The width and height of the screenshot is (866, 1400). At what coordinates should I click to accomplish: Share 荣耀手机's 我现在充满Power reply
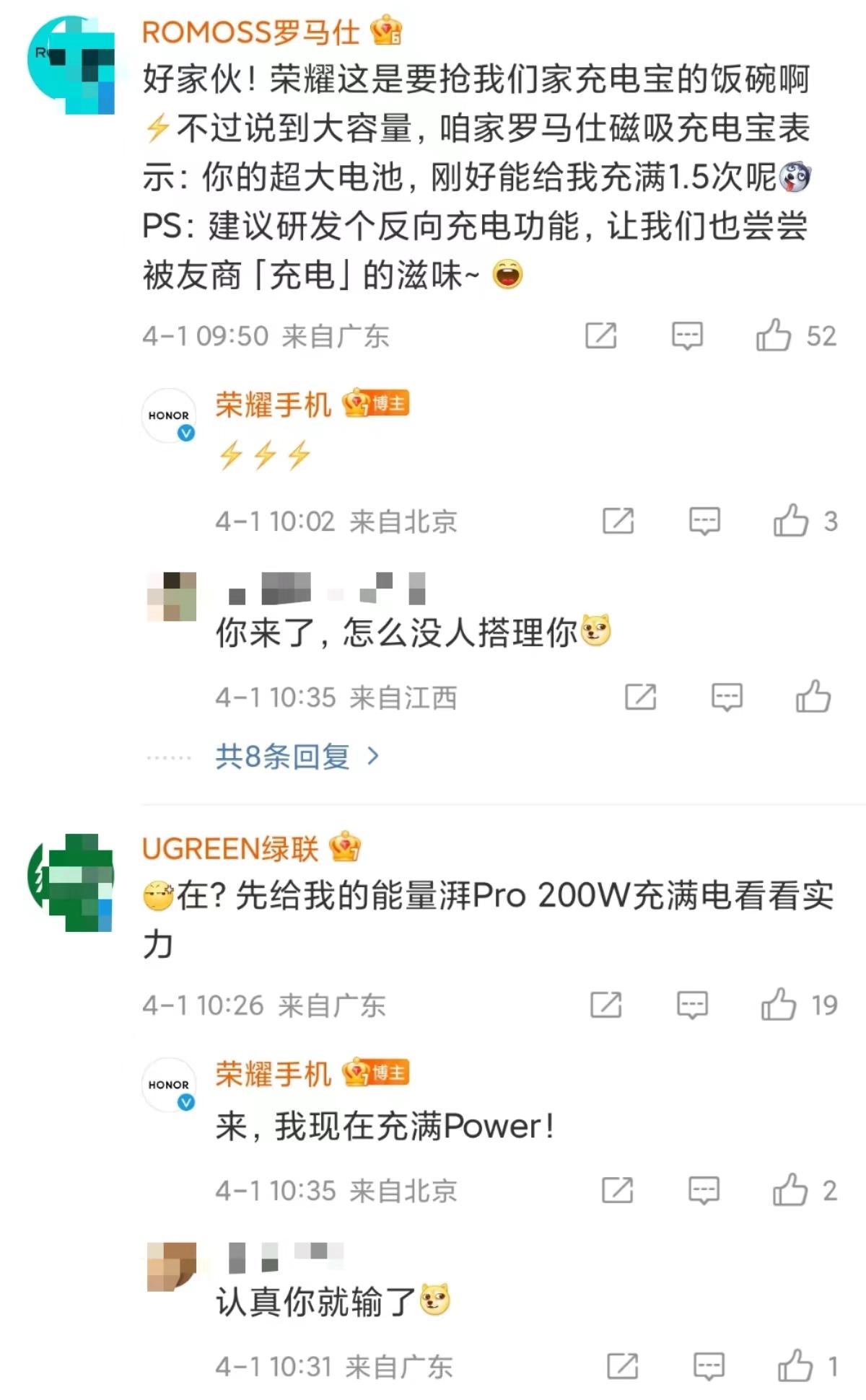(x=618, y=1190)
